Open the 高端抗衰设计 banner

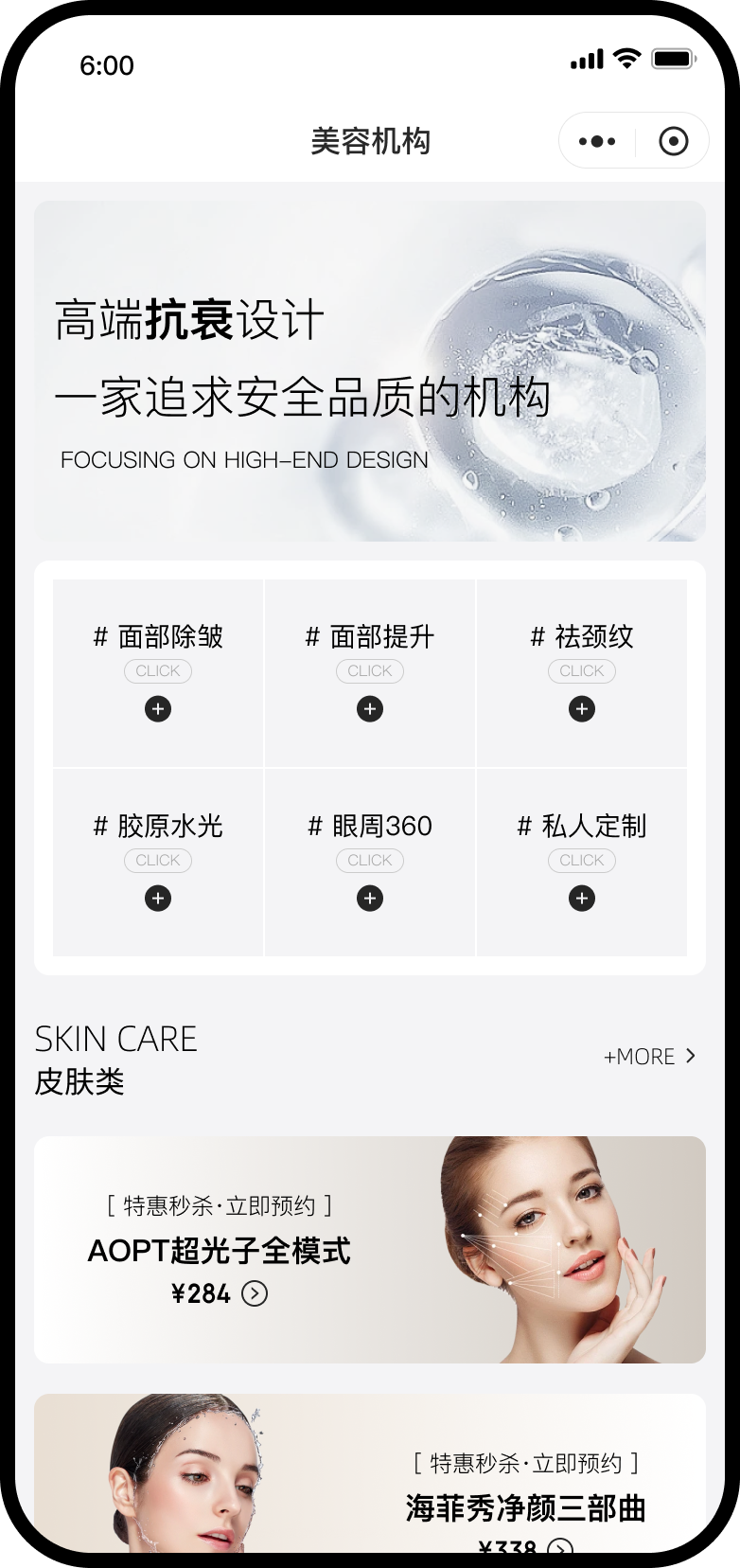(370, 371)
